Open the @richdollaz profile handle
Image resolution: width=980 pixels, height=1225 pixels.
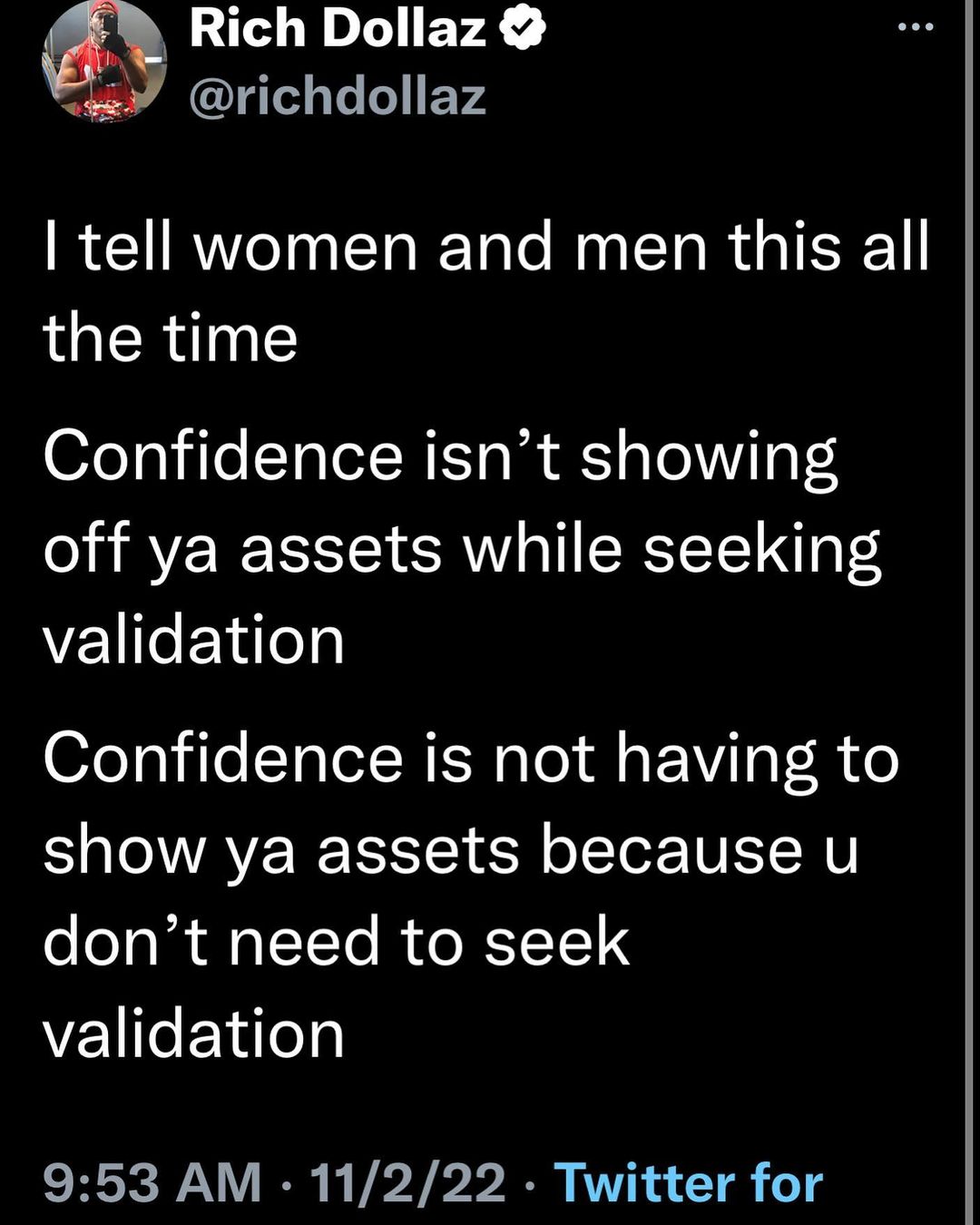click(x=338, y=97)
